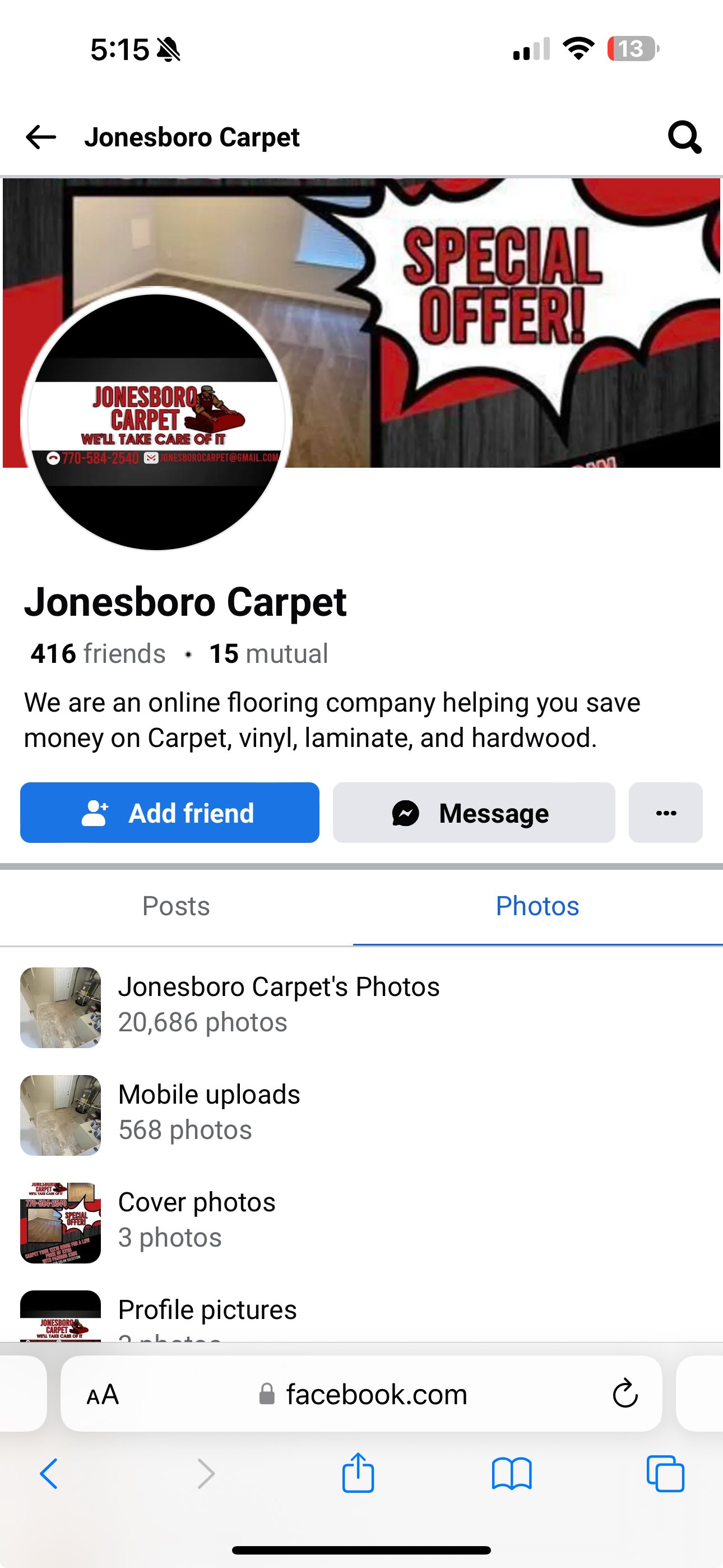This screenshot has width=723, height=1568.
Task: Go back from Jonesboro Carpet profile
Action: click(41, 137)
